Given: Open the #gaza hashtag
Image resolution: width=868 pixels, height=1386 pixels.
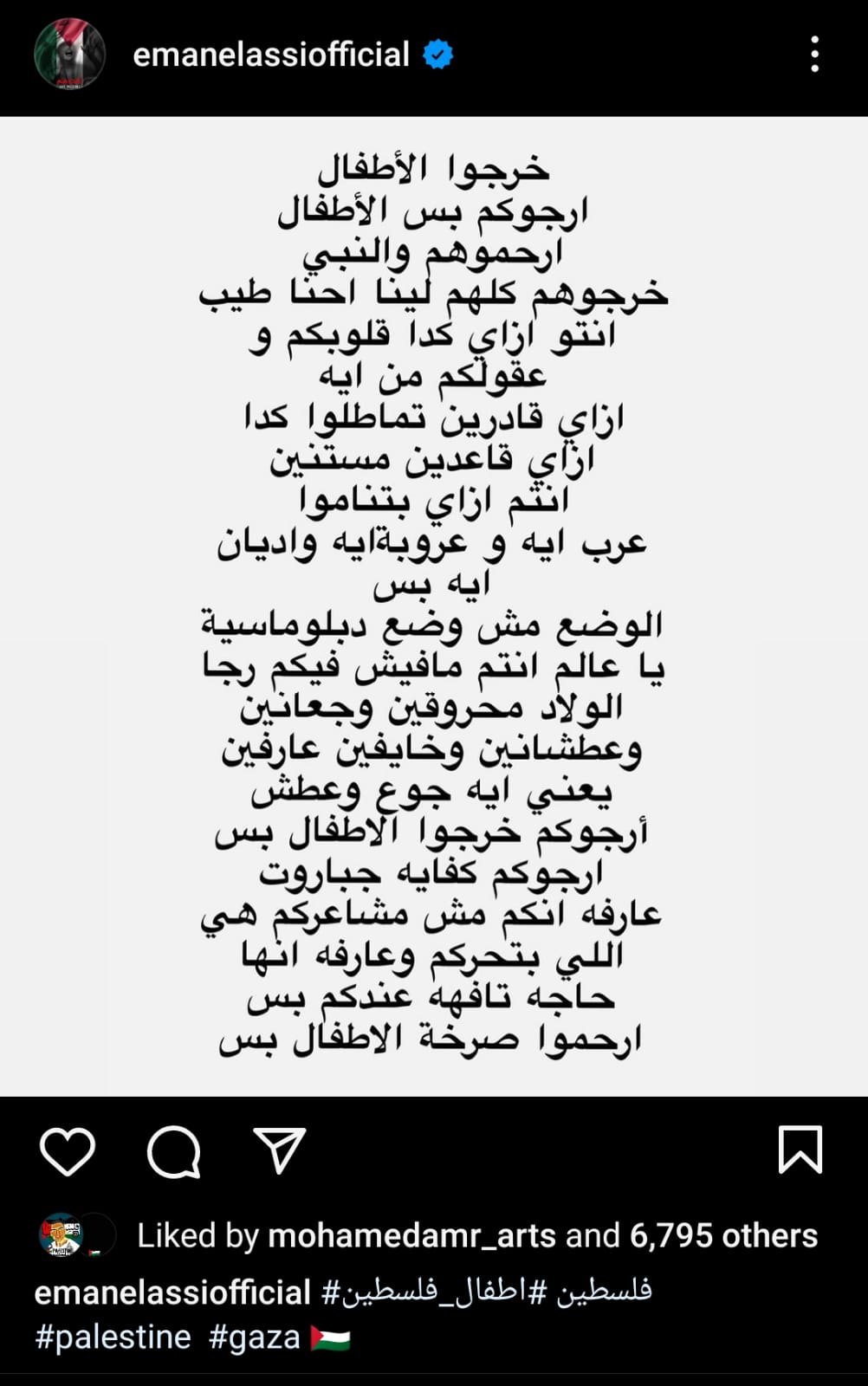Looking at the screenshot, I should (254, 1337).
